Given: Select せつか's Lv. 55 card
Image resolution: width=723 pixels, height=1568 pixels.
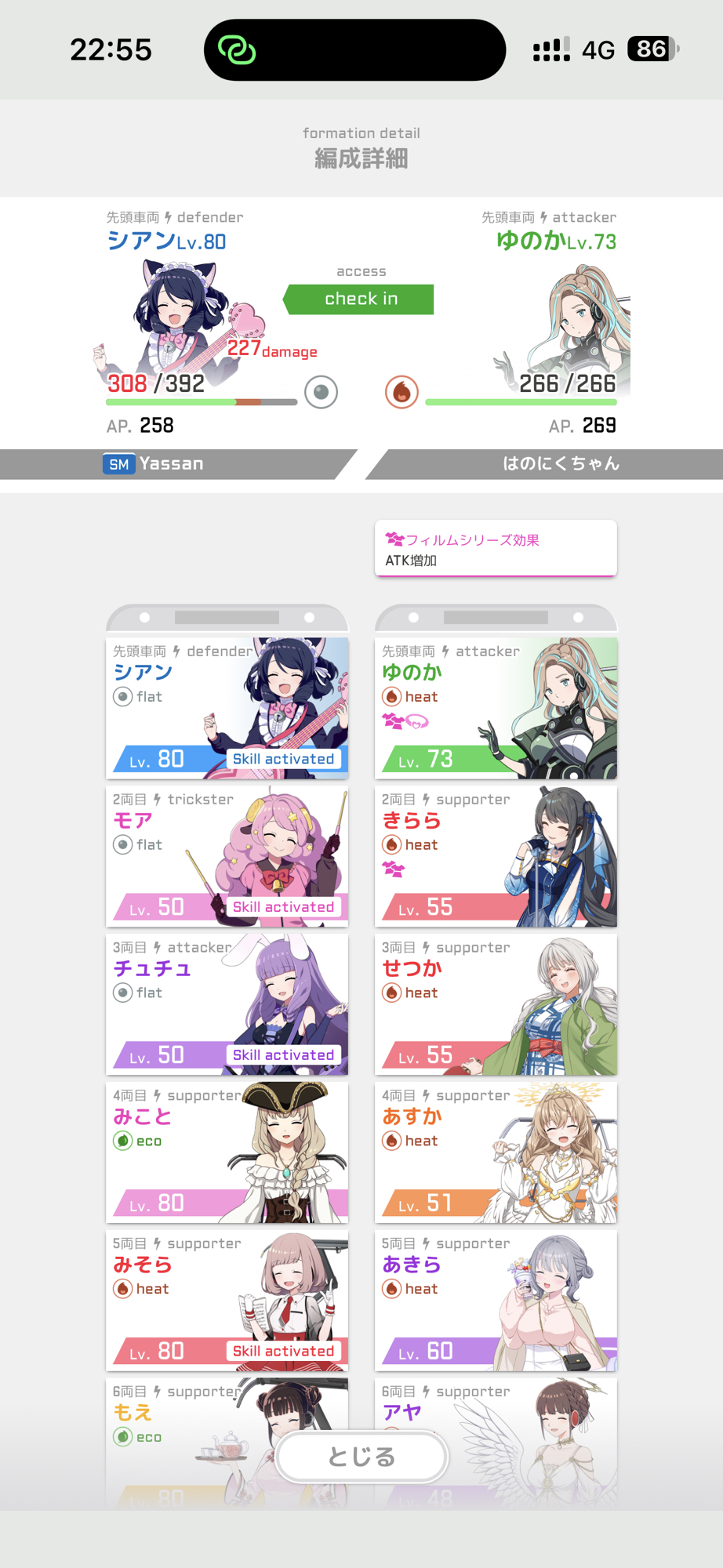Looking at the screenshot, I should point(496,1004).
